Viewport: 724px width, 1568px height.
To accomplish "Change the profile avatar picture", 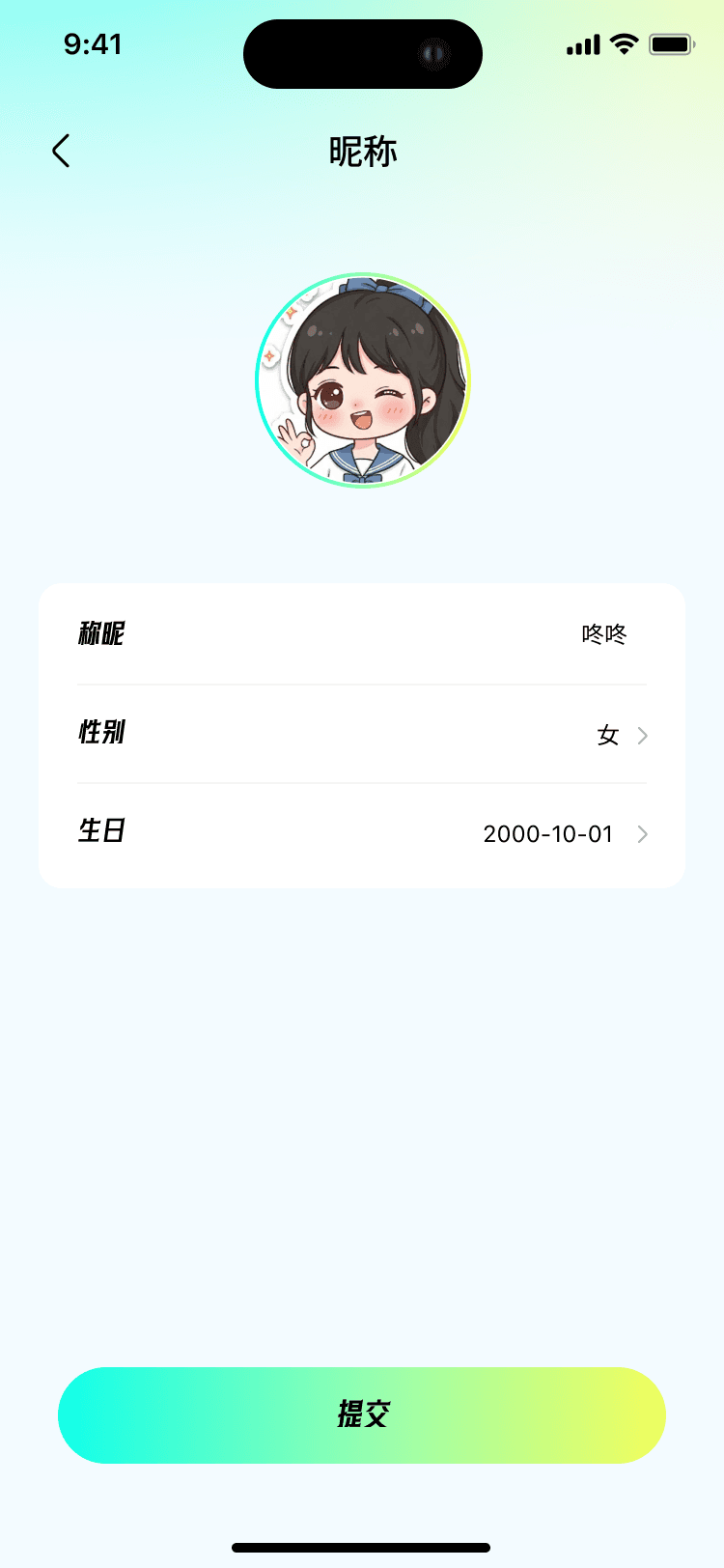I will click(x=362, y=380).
